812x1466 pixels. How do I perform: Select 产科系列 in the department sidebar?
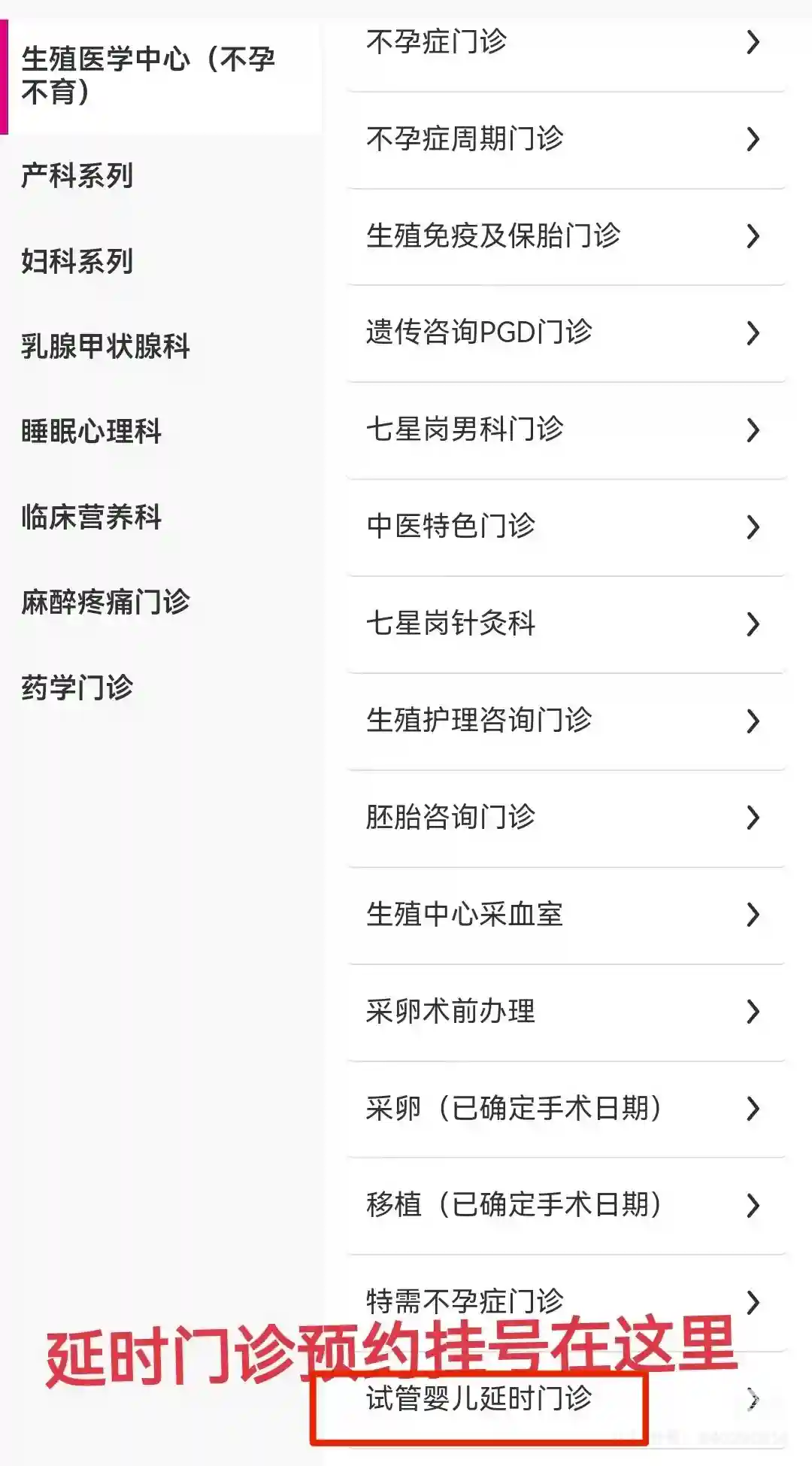click(78, 176)
